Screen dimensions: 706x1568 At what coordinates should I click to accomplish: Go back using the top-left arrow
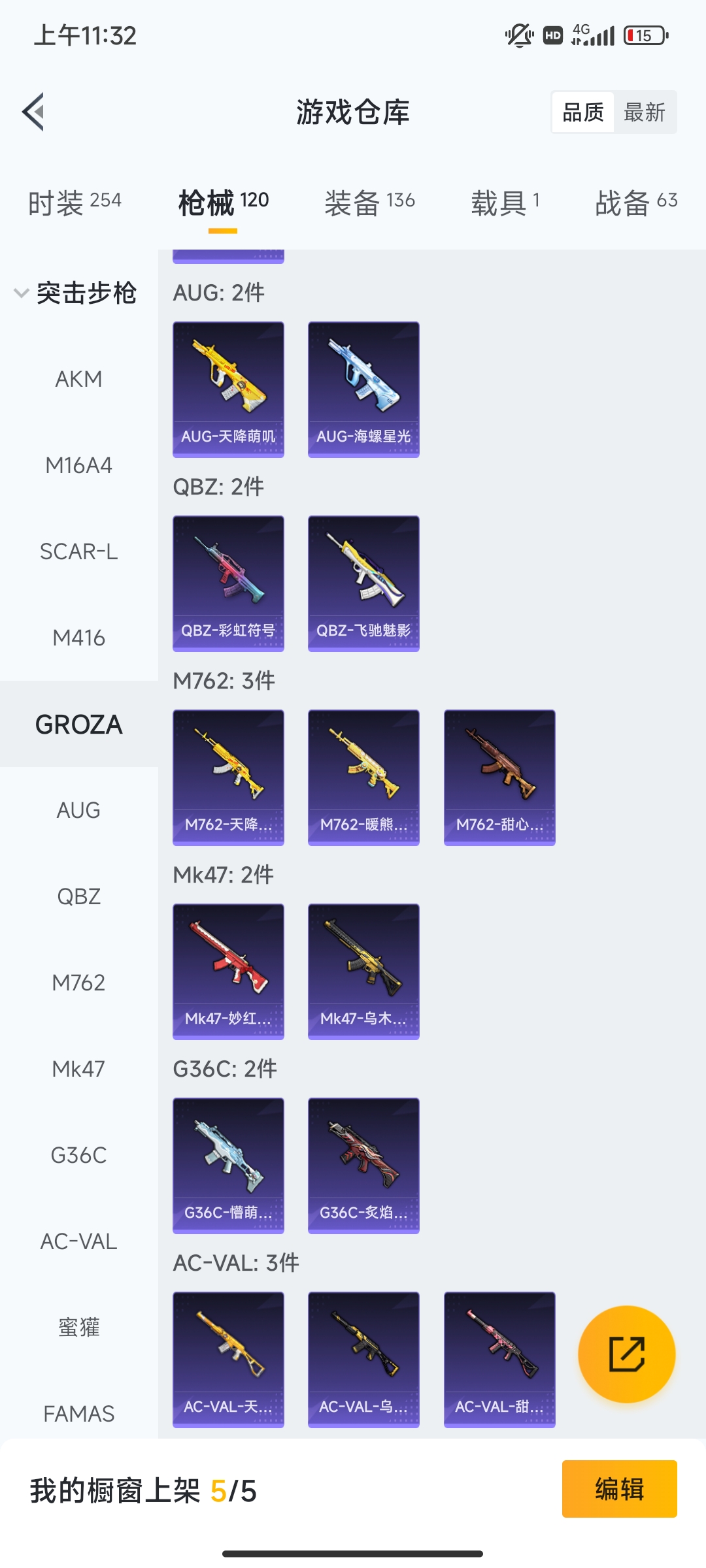point(34,112)
